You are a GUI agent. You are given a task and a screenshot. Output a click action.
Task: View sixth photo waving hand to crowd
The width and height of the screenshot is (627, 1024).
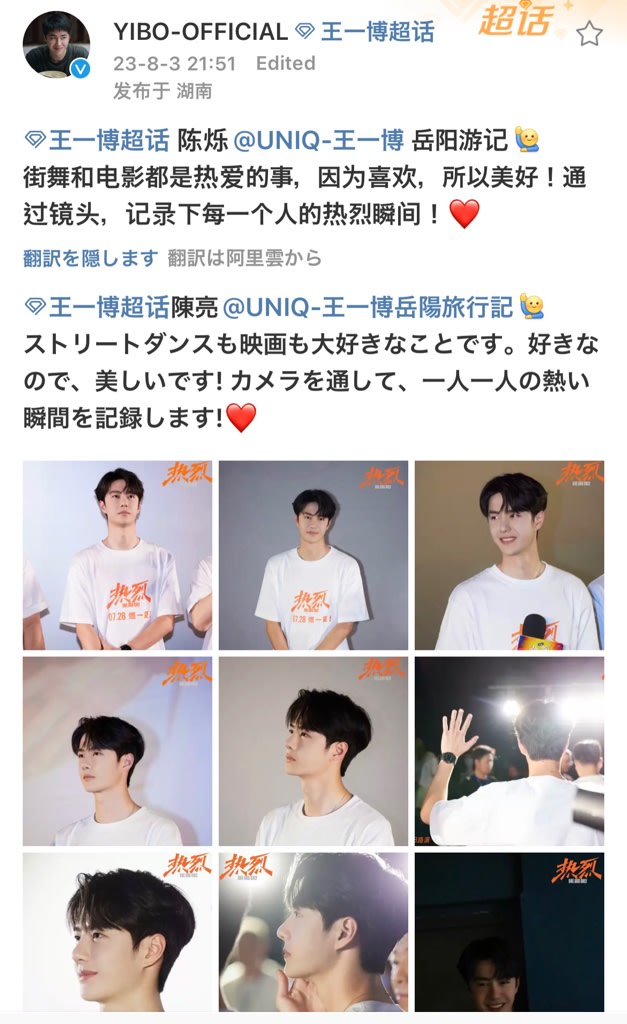coord(509,752)
